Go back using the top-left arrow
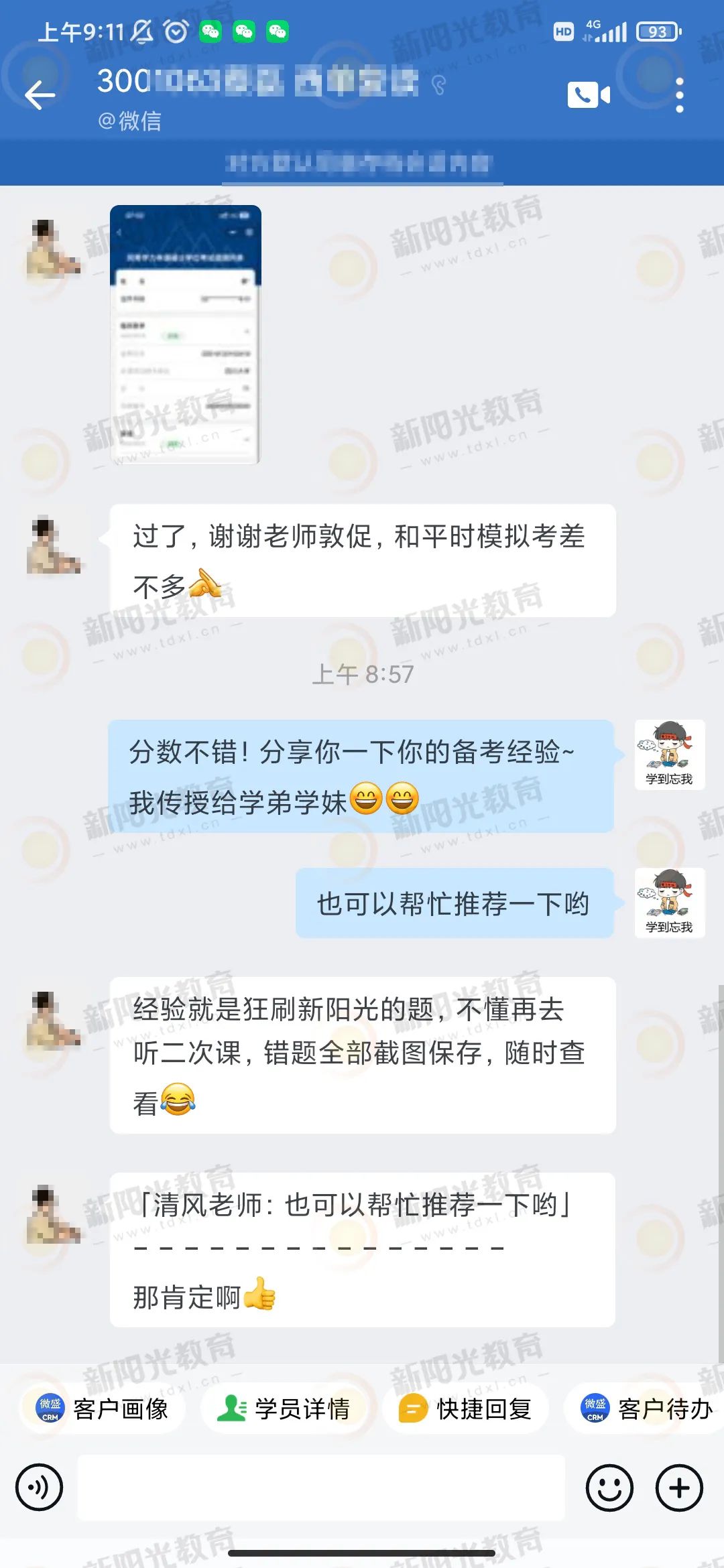Viewport: 724px width, 1568px height. click(x=40, y=96)
